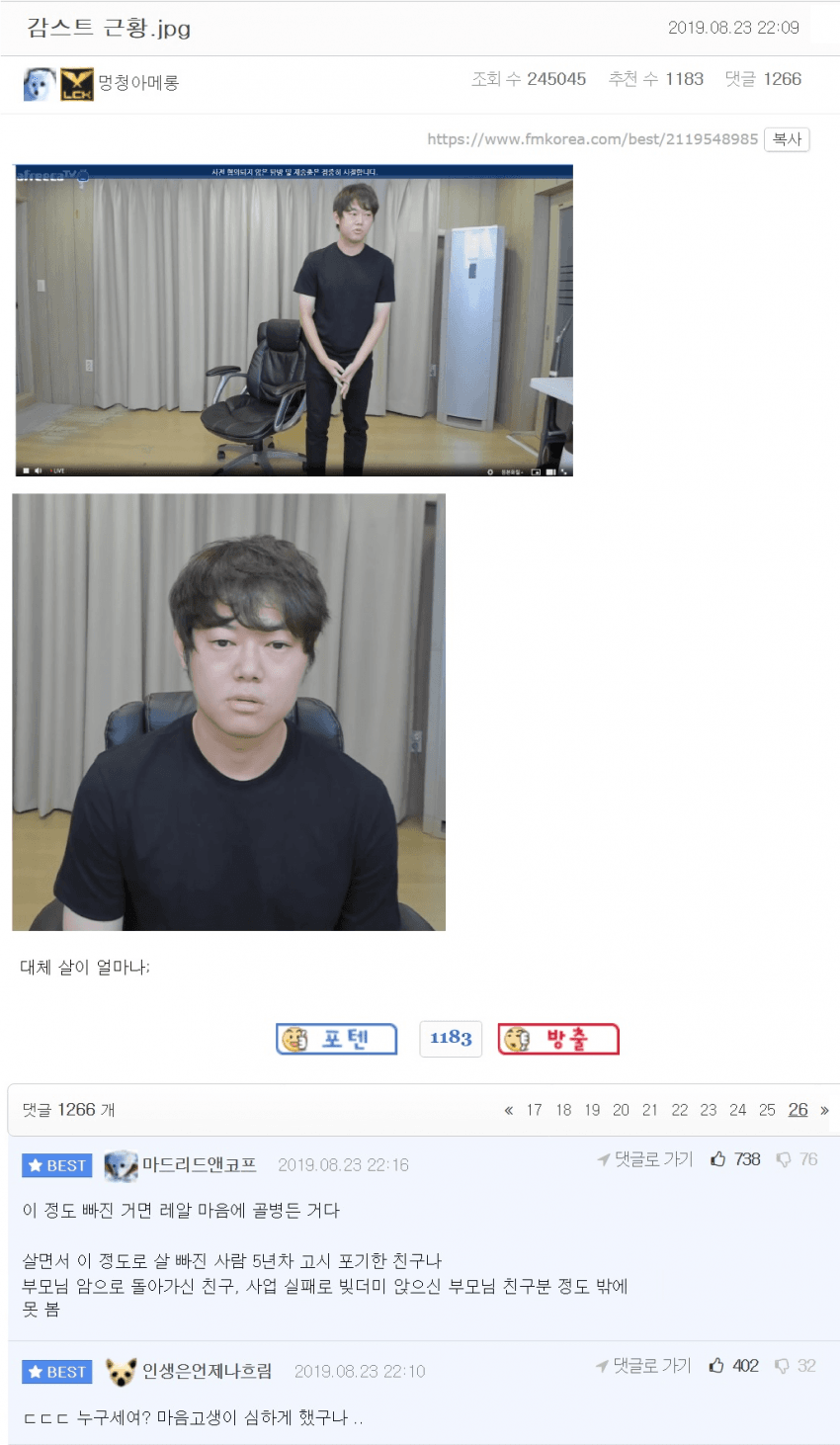
Task: Open commenter 마드리드앤코프's profile
Action: click(199, 1164)
